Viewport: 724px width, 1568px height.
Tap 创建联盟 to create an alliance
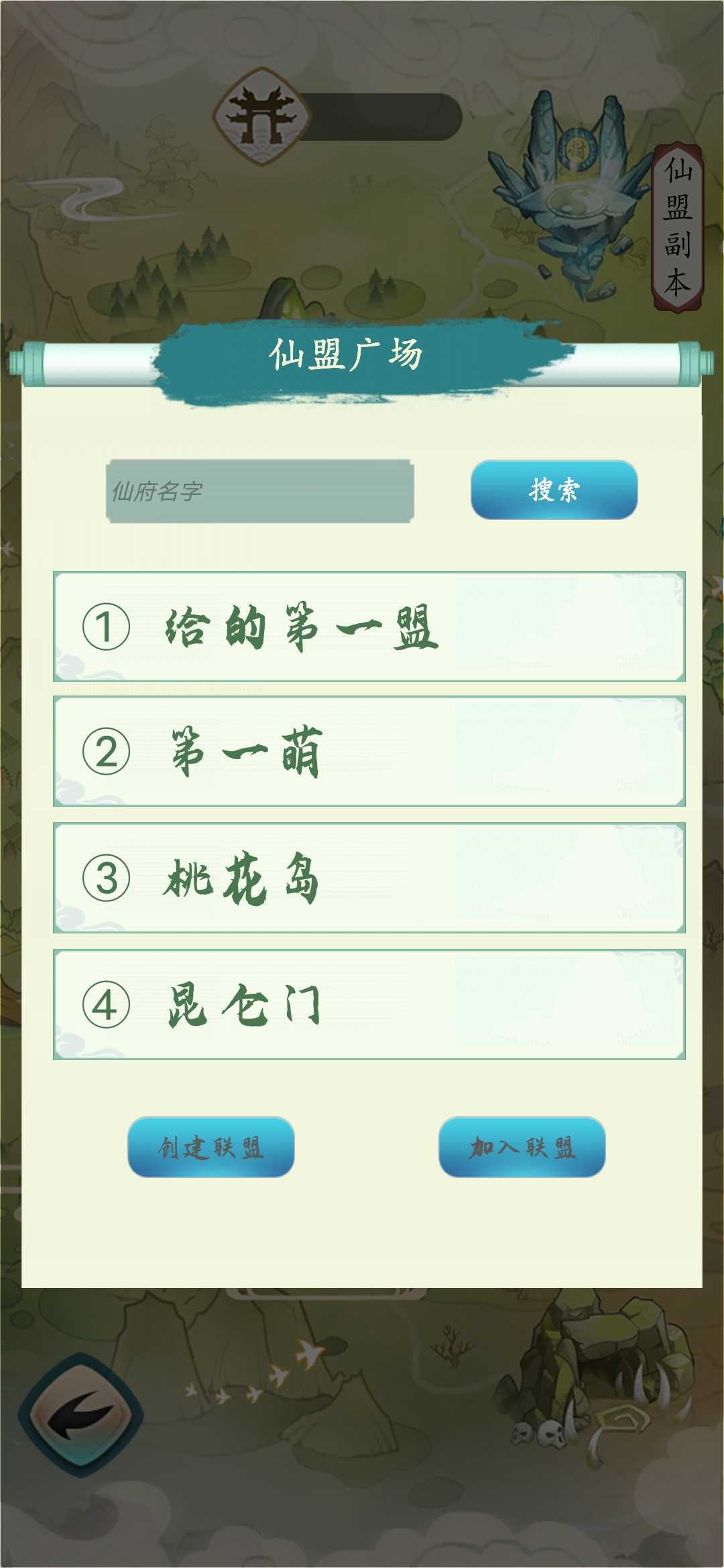click(211, 1147)
